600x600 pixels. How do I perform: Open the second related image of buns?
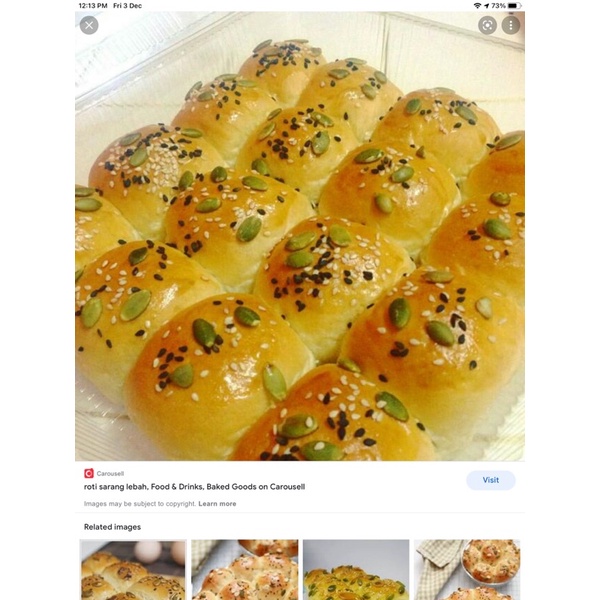pyautogui.click(x=244, y=570)
